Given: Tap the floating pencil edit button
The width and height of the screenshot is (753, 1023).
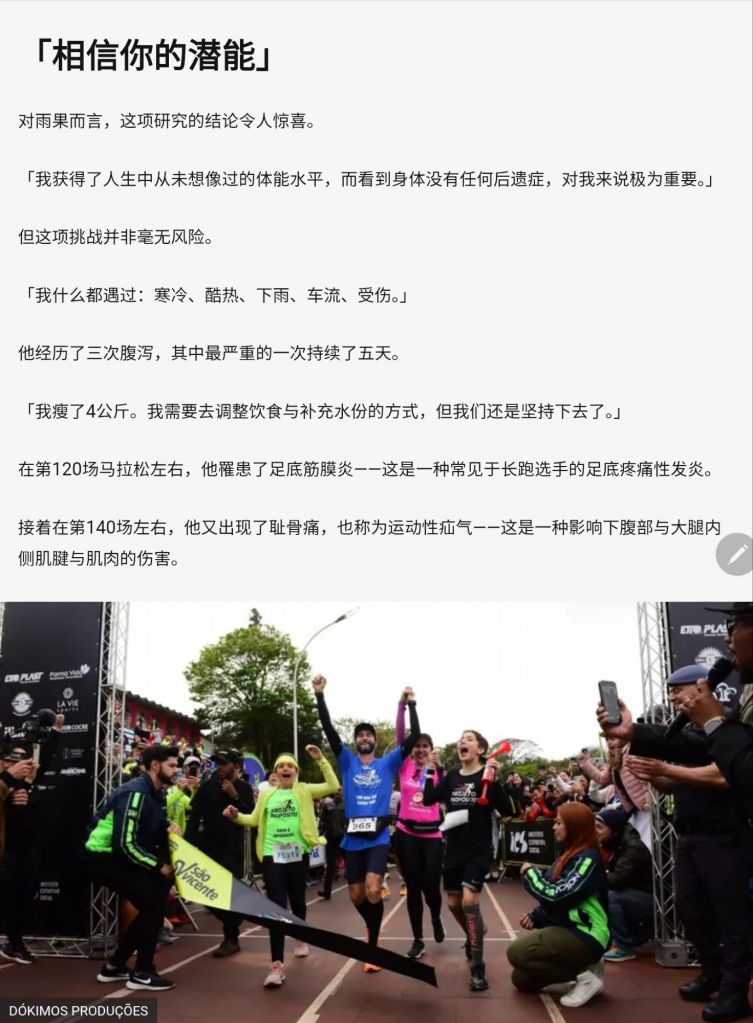Looking at the screenshot, I should (736, 554).
